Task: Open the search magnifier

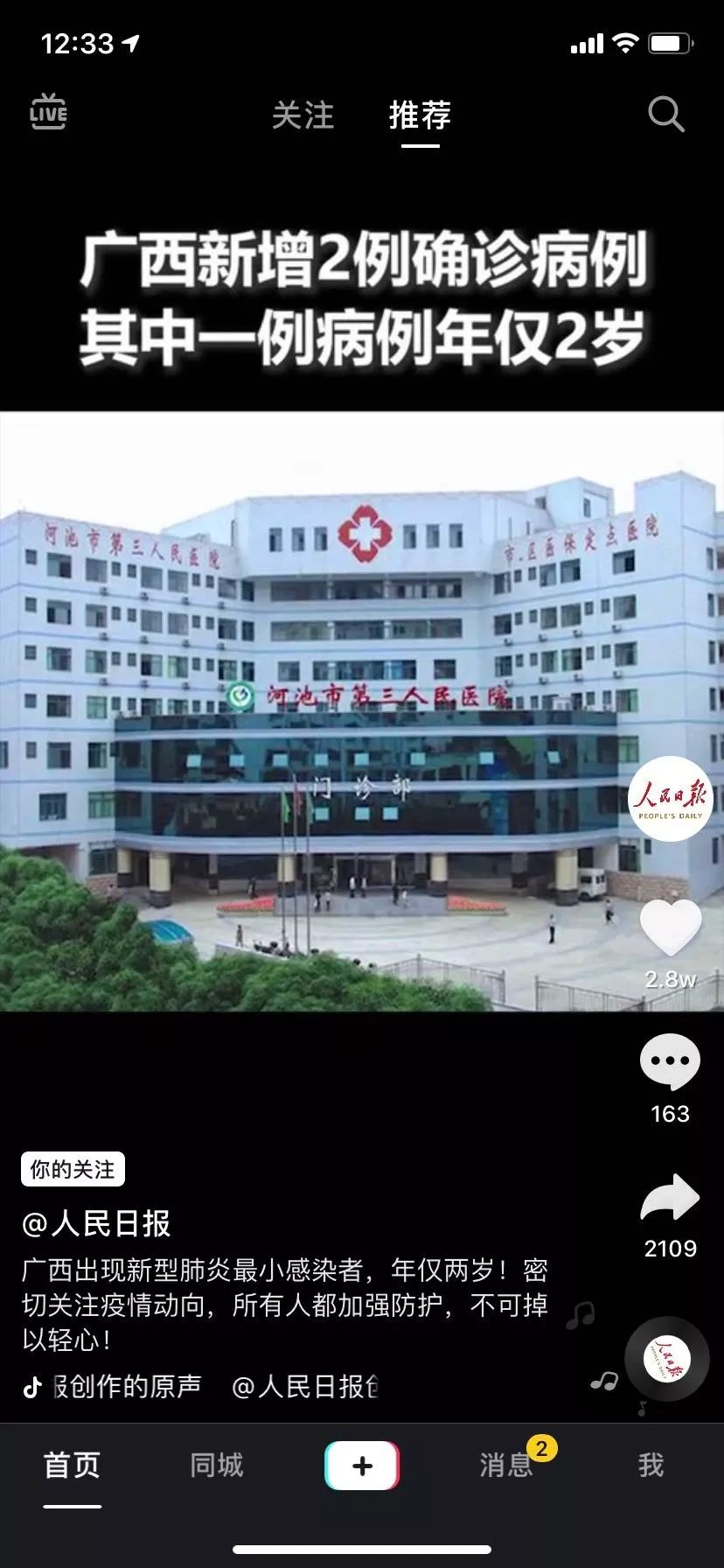Action: tap(665, 114)
